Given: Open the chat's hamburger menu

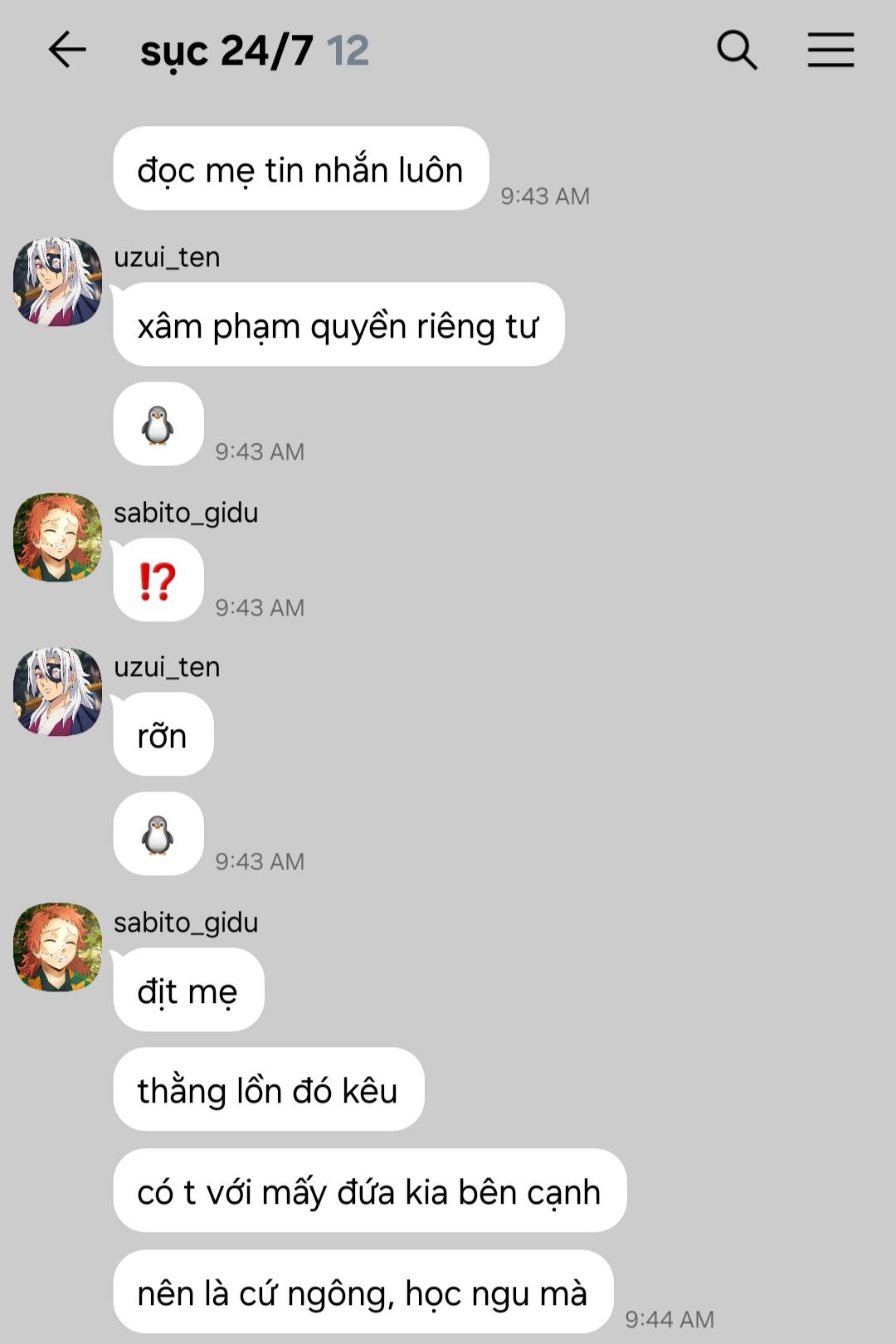Looking at the screenshot, I should [x=830, y=51].
